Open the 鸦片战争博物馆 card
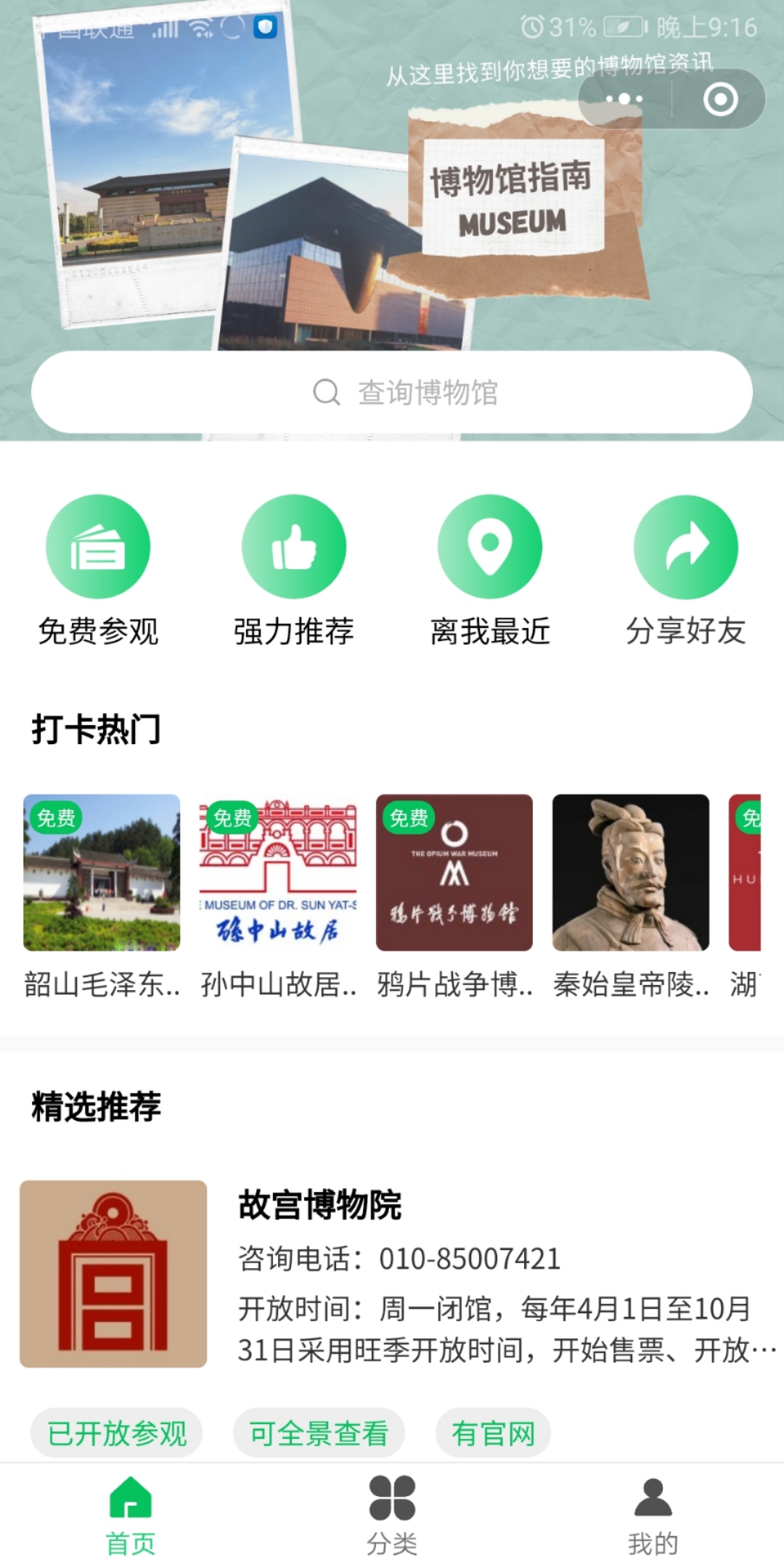This screenshot has width=784, height=1568. tap(454, 897)
